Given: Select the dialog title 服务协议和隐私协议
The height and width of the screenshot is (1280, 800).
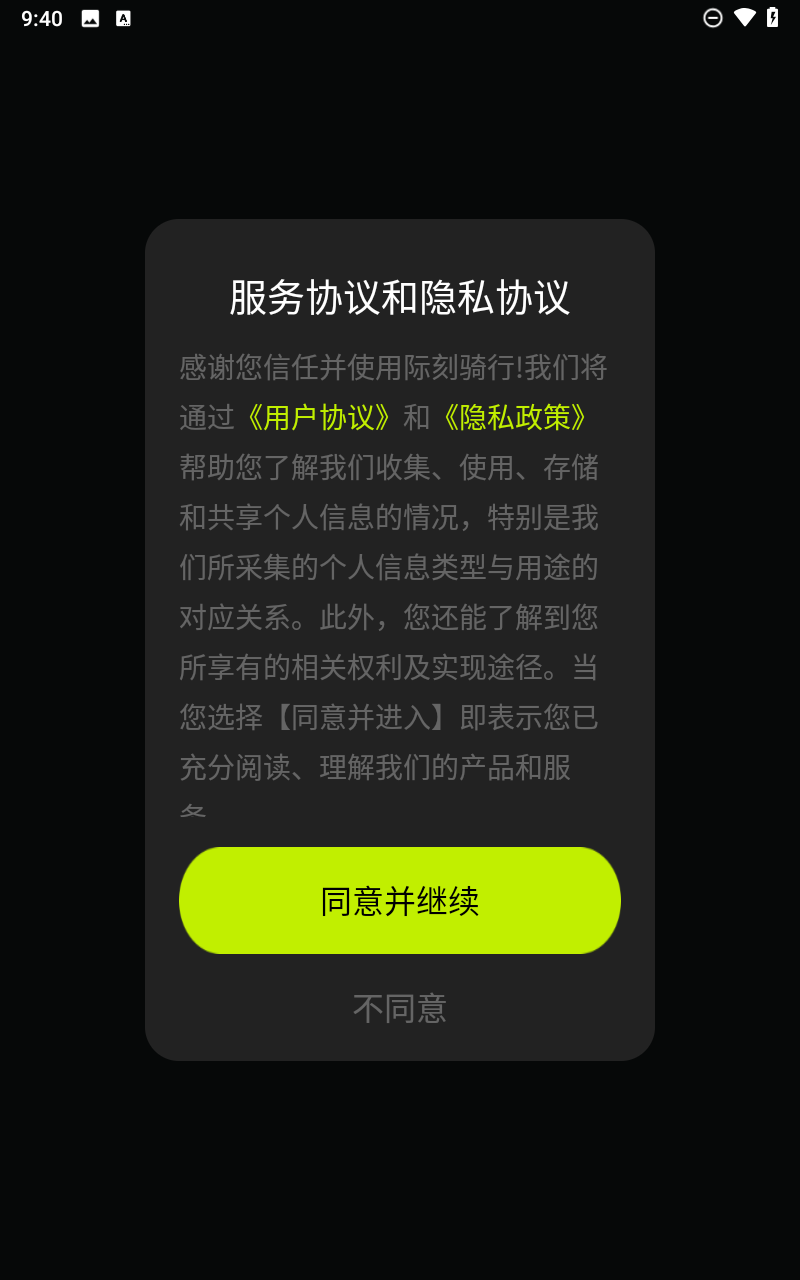Looking at the screenshot, I should (400, 298).
